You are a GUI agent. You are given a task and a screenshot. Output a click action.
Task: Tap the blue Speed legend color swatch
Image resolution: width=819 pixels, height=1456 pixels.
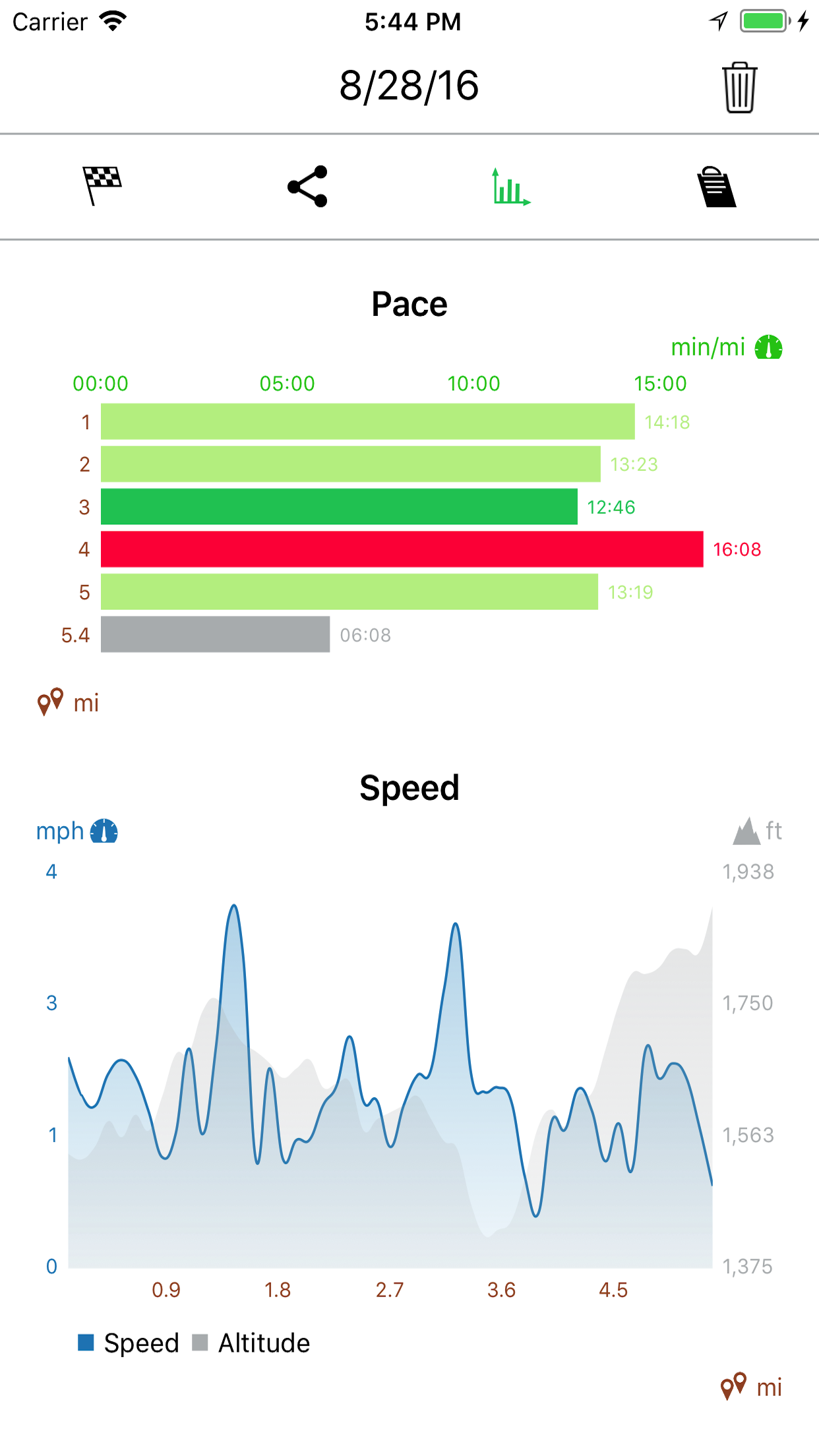tap(86, 1343)
